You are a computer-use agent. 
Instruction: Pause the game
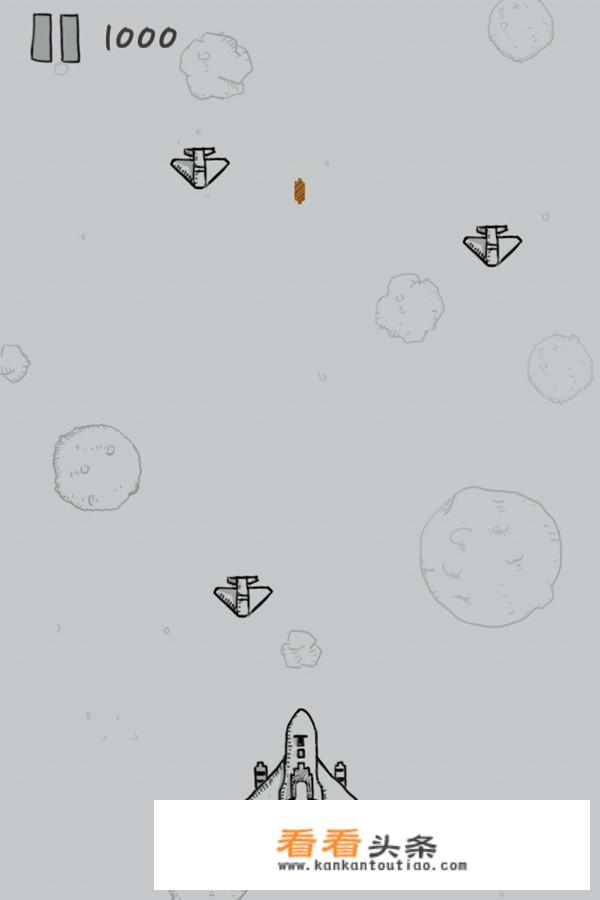pos(55,38)
